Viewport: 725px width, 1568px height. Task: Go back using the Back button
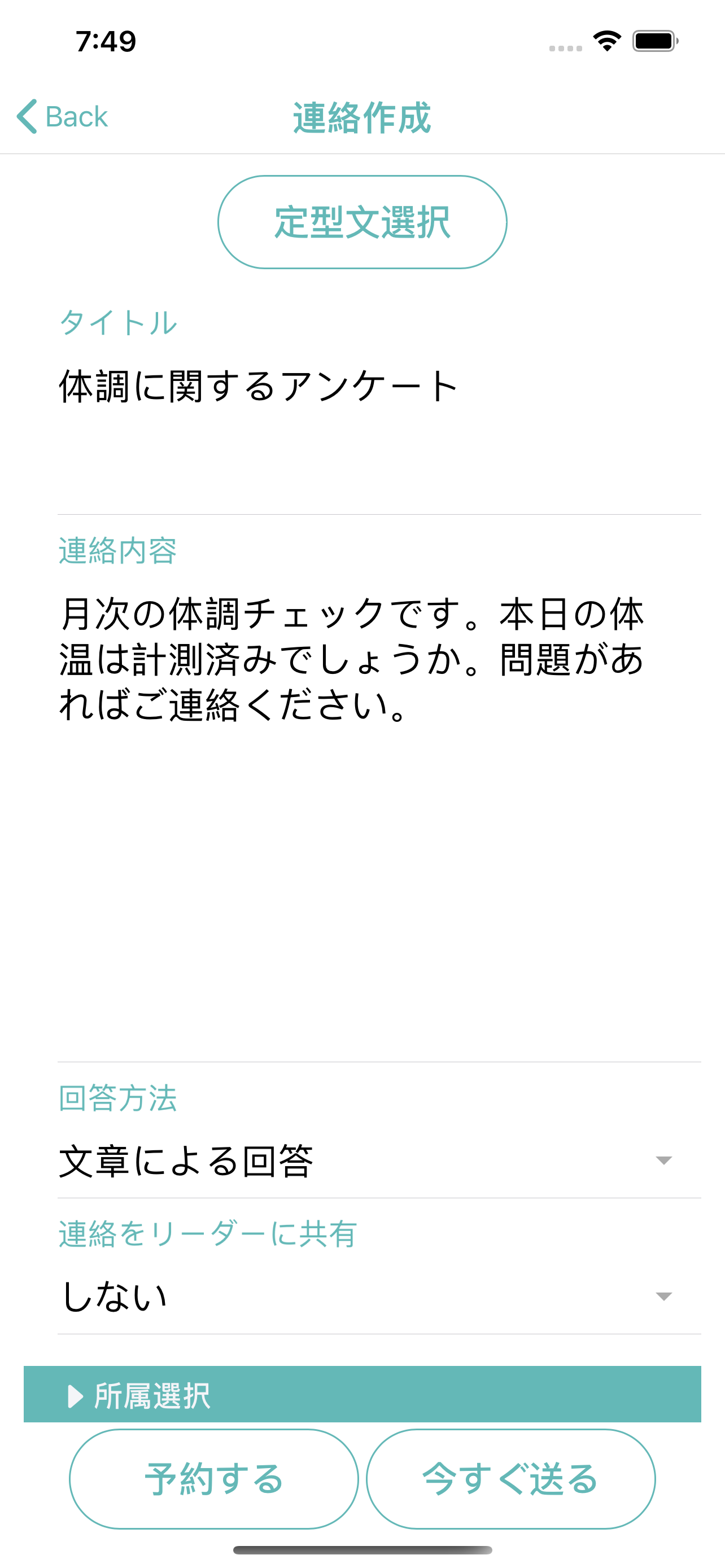tap(62, 116)
